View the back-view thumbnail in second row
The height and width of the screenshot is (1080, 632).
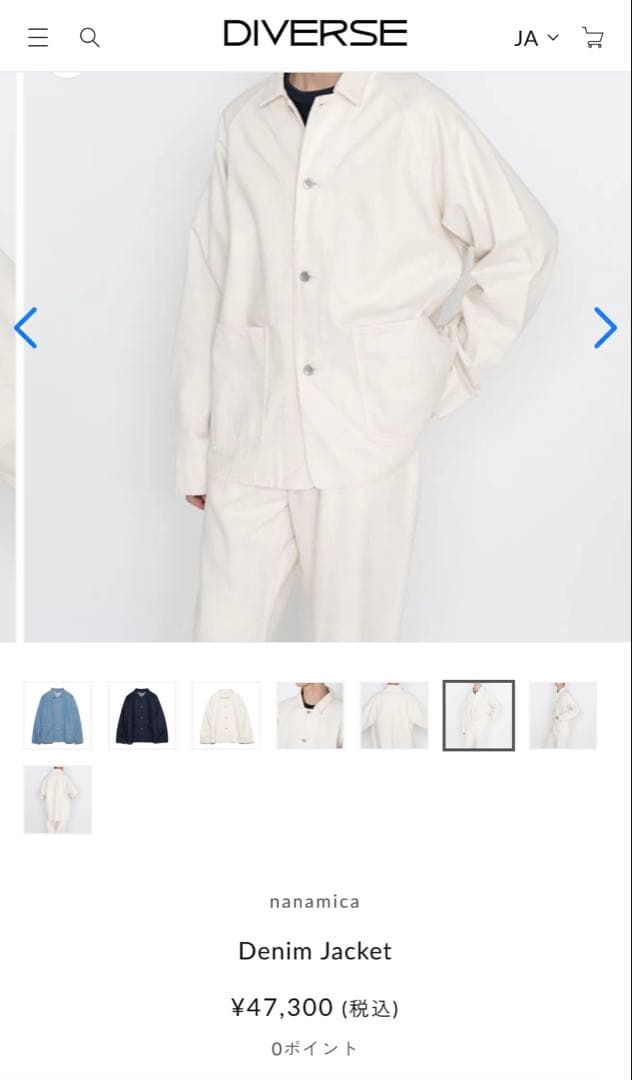[58, 799]
